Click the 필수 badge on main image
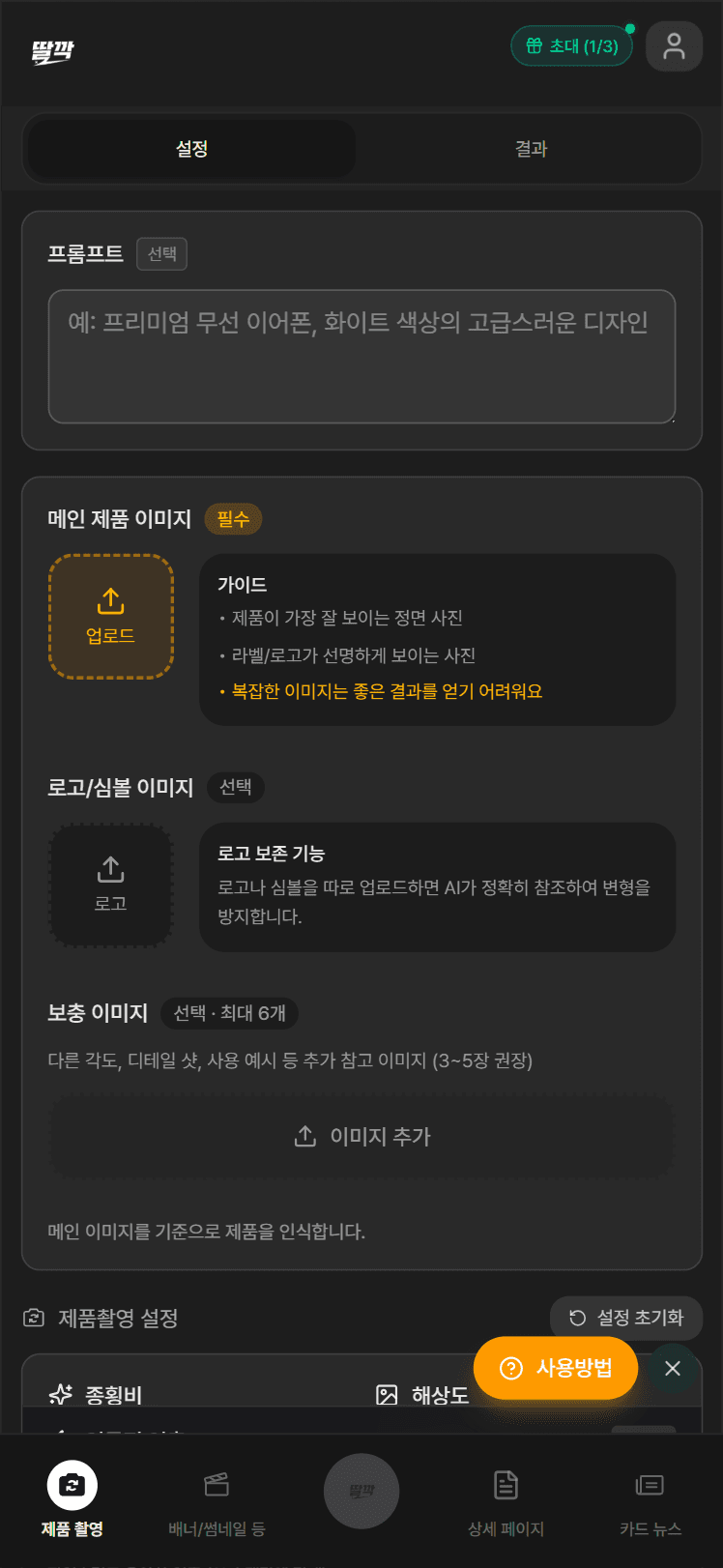The width and height of the screenshot is (723, 1568). pos(233,519)
